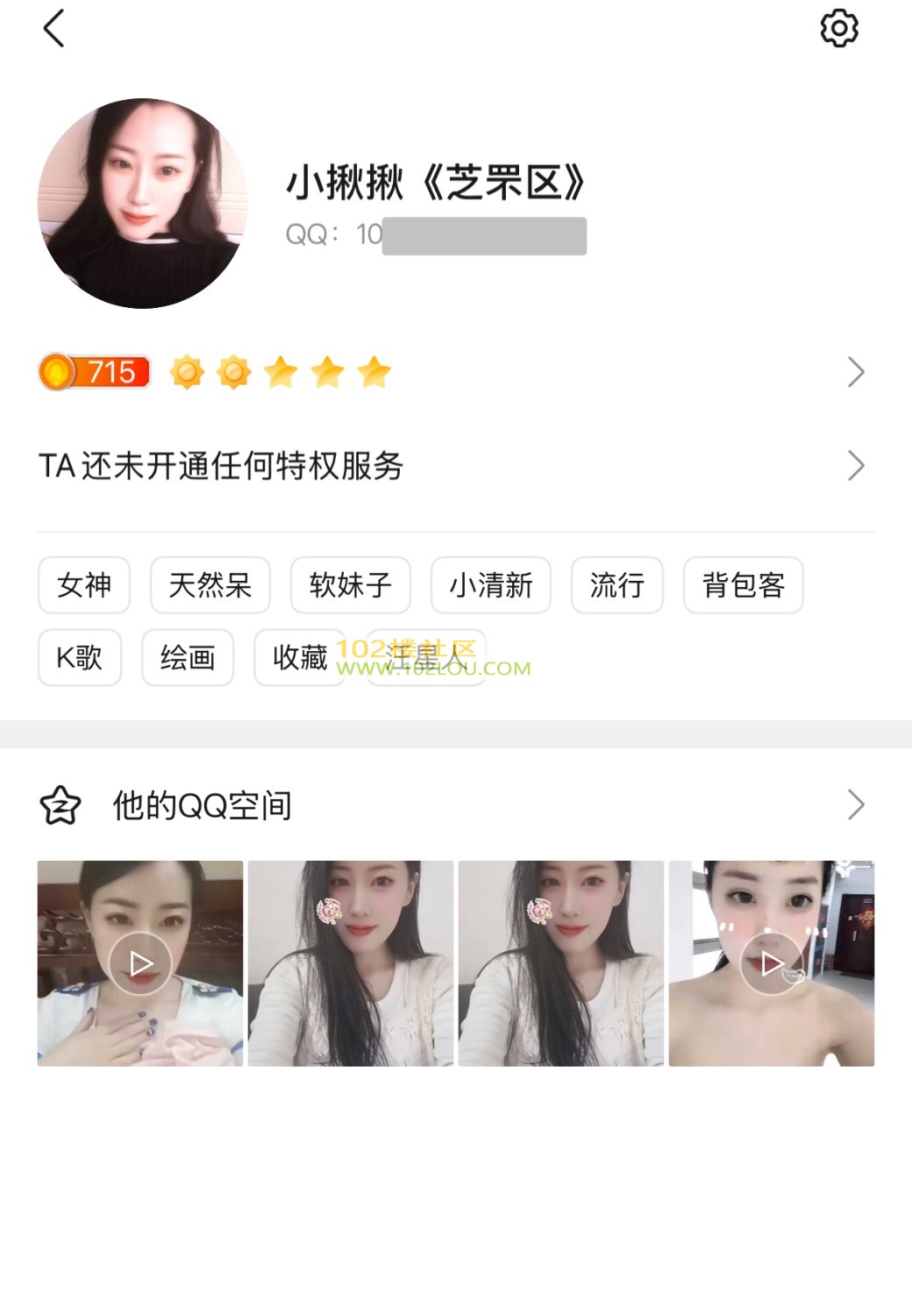Tap the 软妹子 tag chip

(x=351, y=585)
